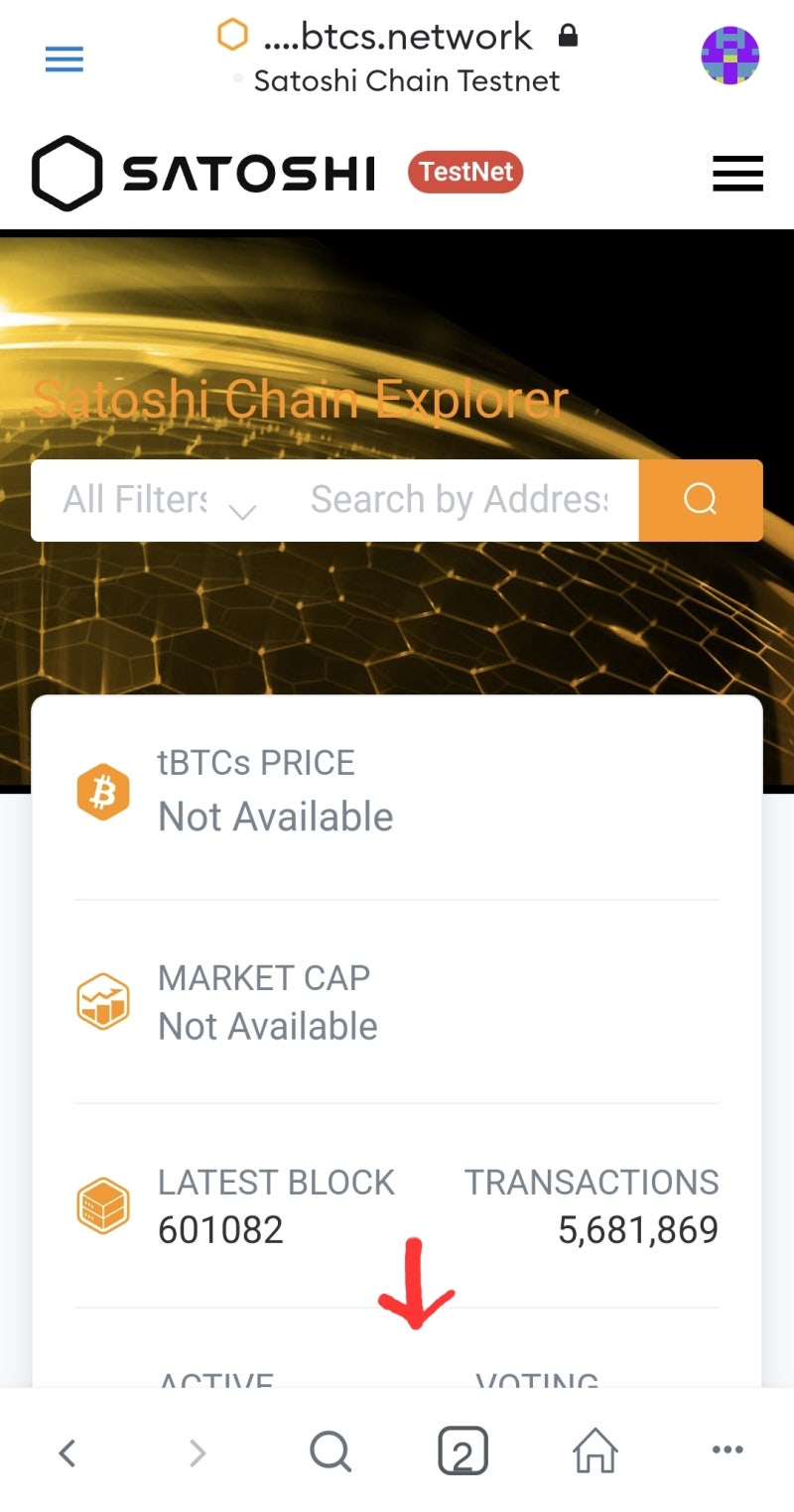
Task: Go forward to the next page
Action: point(198,1454)
